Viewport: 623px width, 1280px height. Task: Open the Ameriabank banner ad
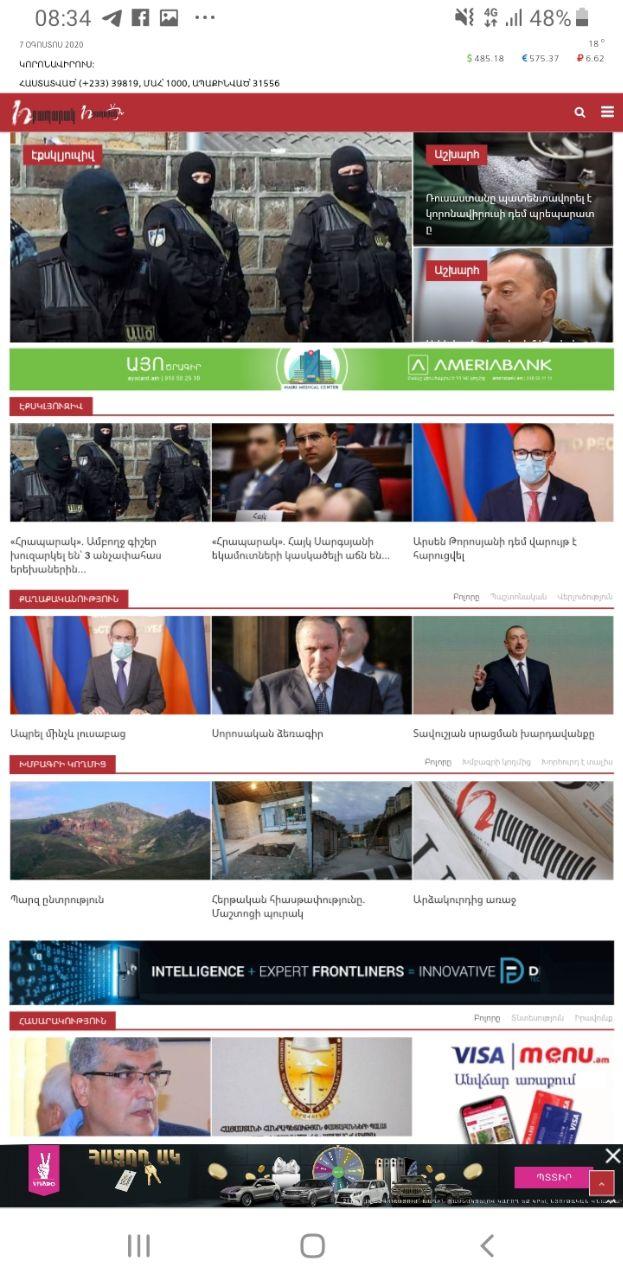312,369
